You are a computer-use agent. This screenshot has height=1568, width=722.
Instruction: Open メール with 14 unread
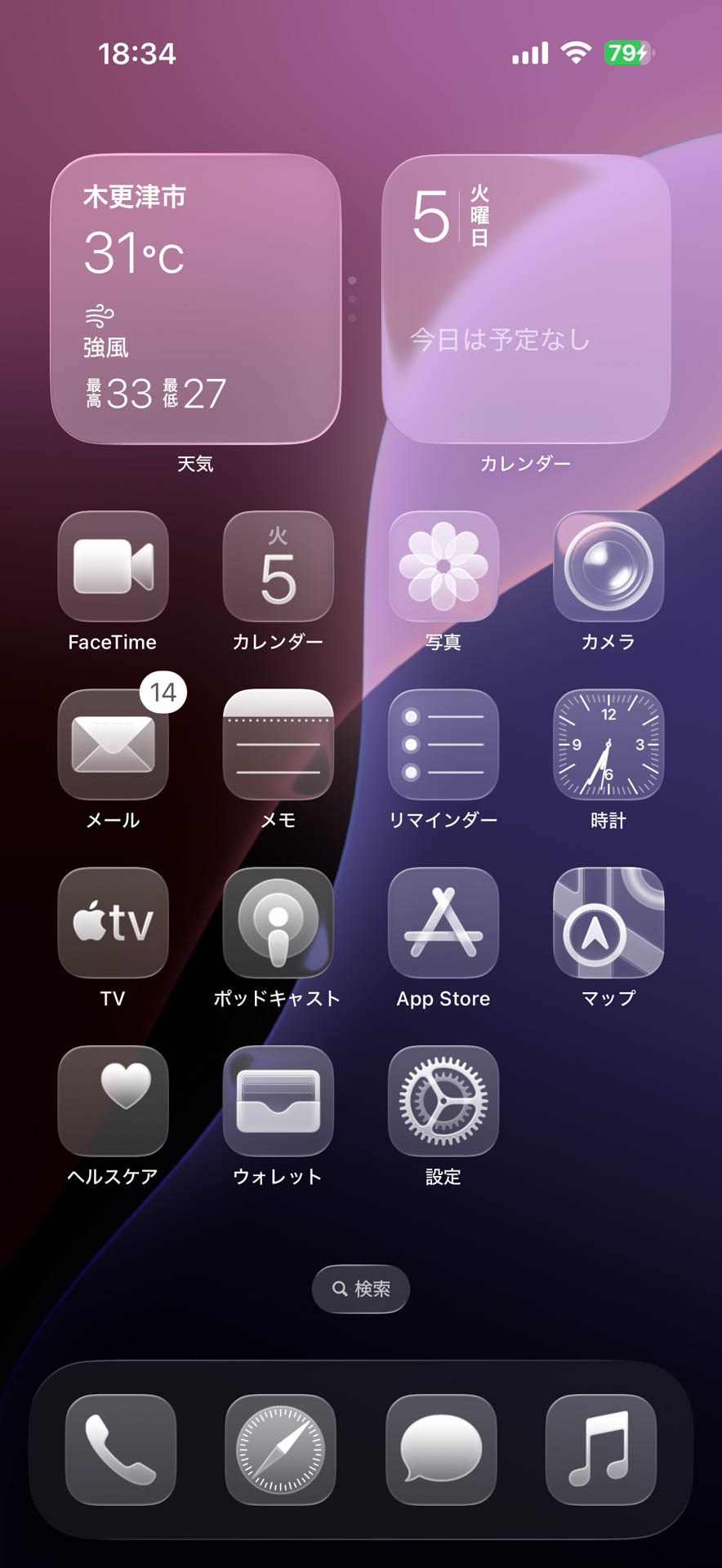[x=113, y=744]
